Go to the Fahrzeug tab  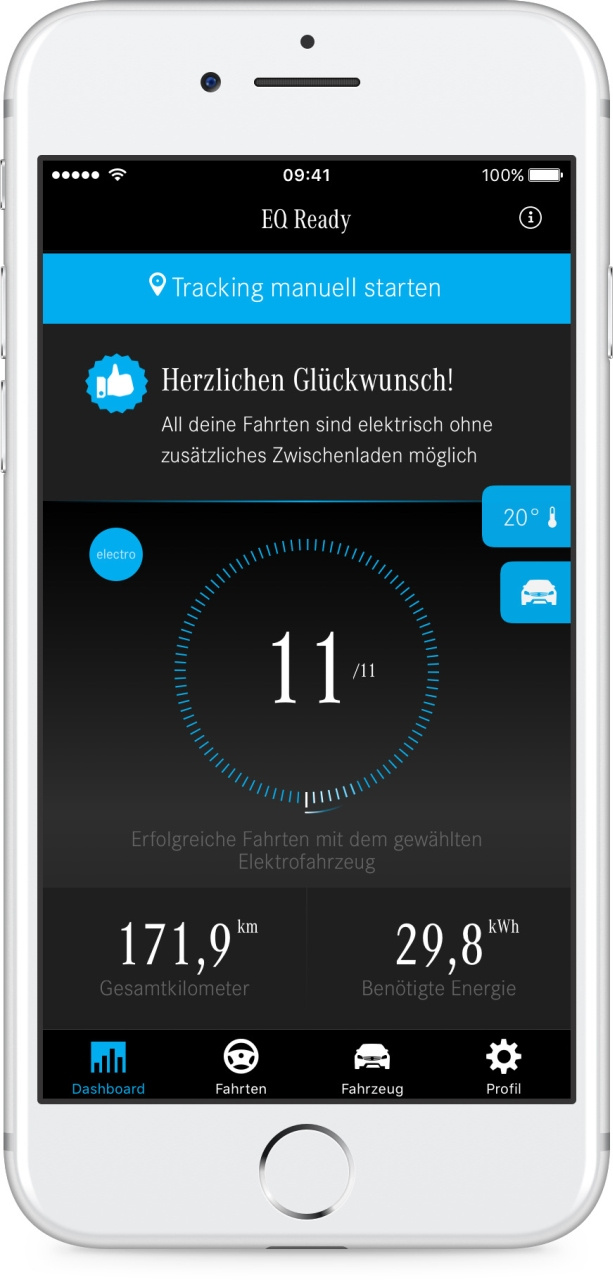pyautogui.click(x=372, y=1067)
